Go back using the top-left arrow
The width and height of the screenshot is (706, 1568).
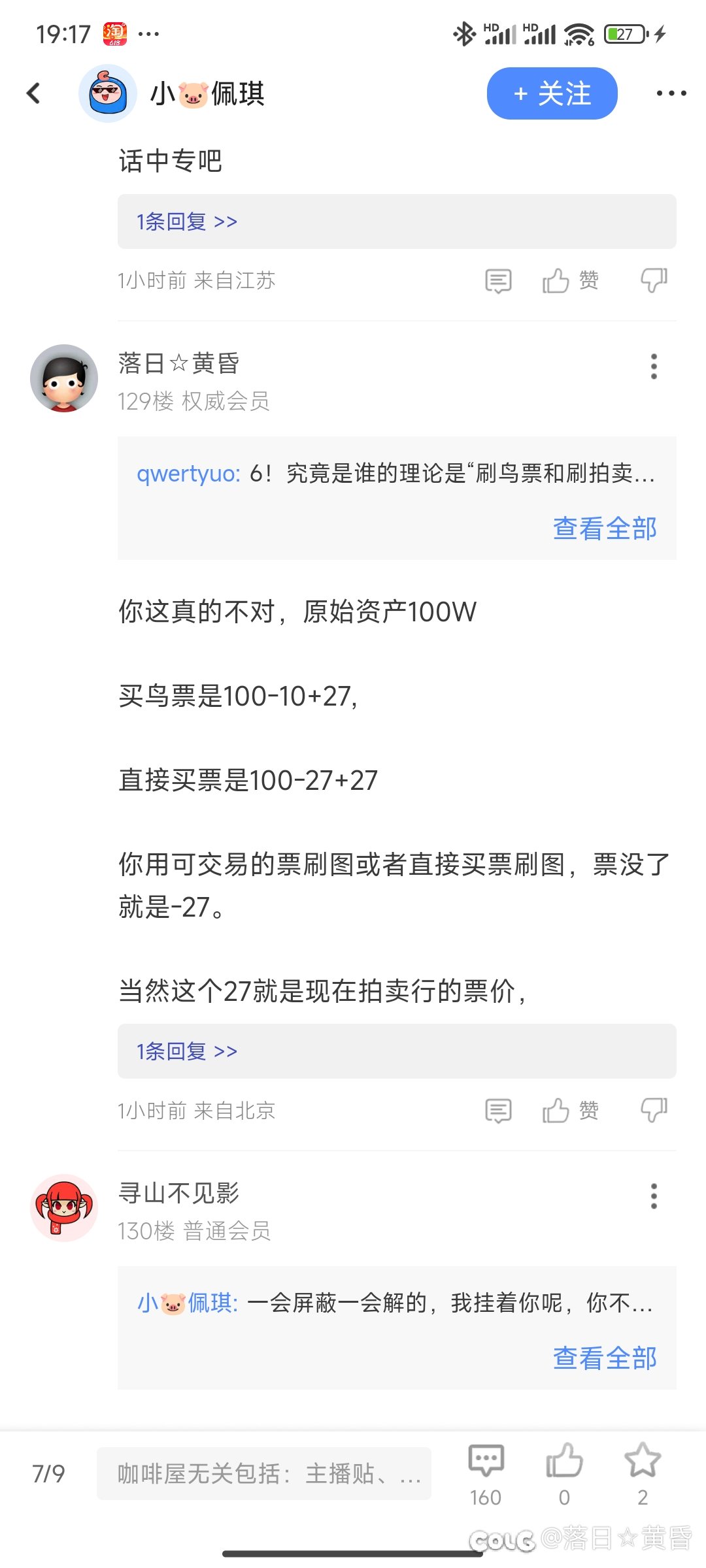(x=33, y=93)
